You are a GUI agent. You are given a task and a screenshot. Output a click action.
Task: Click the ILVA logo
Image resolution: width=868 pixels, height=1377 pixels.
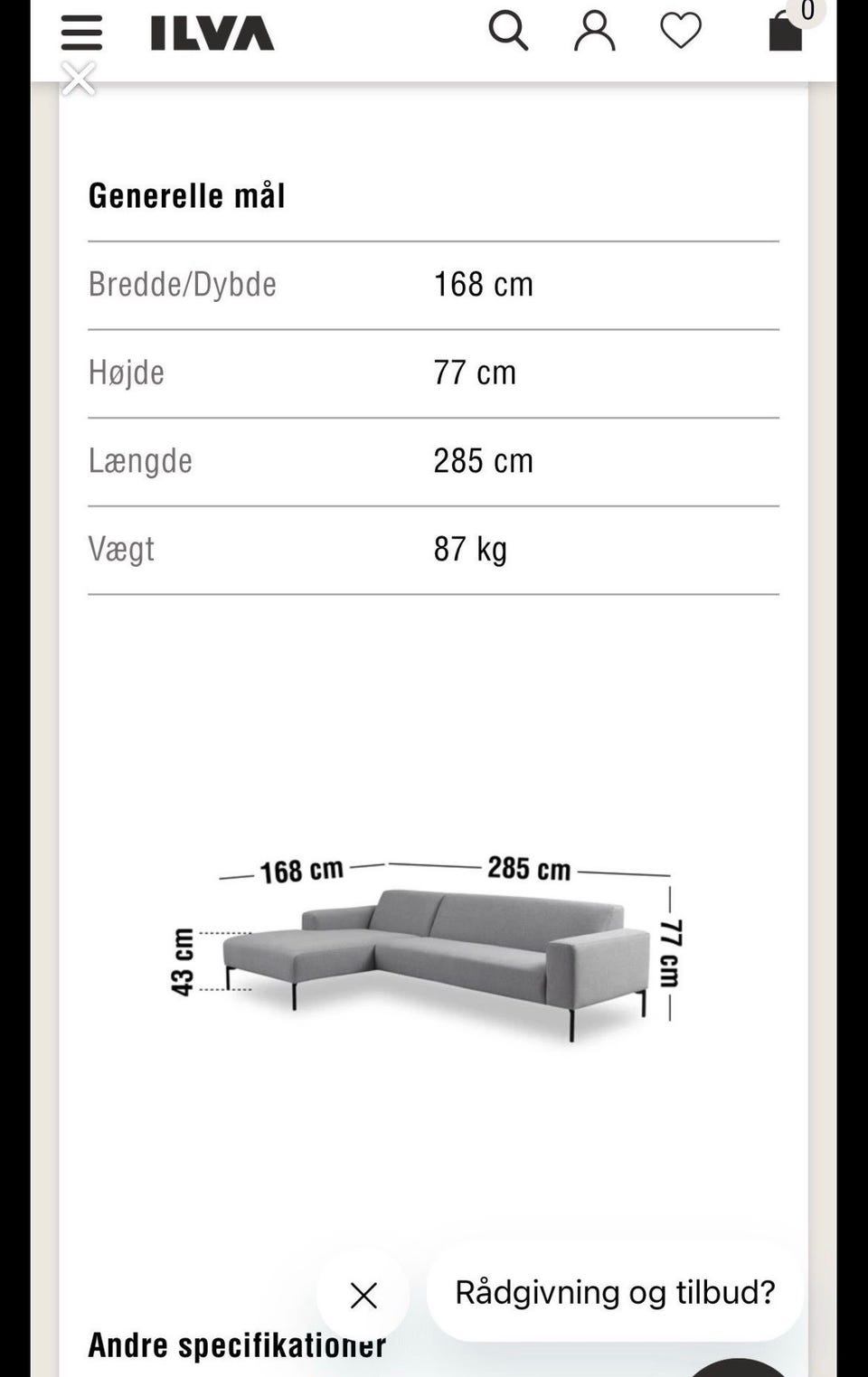click(210, 33)
